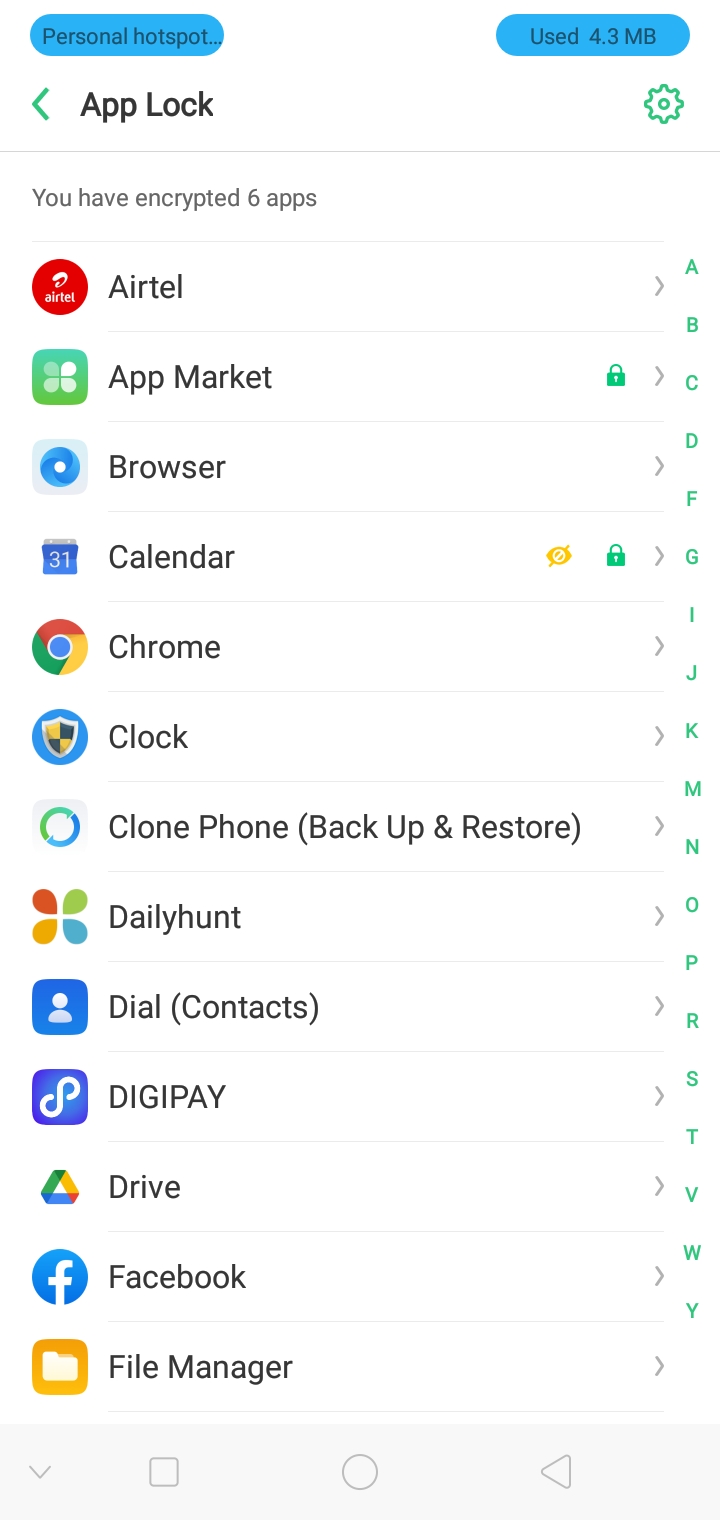Open File Manager lock options
The width and height of the screenshot is (720, 1520).
click(346, 1367)
